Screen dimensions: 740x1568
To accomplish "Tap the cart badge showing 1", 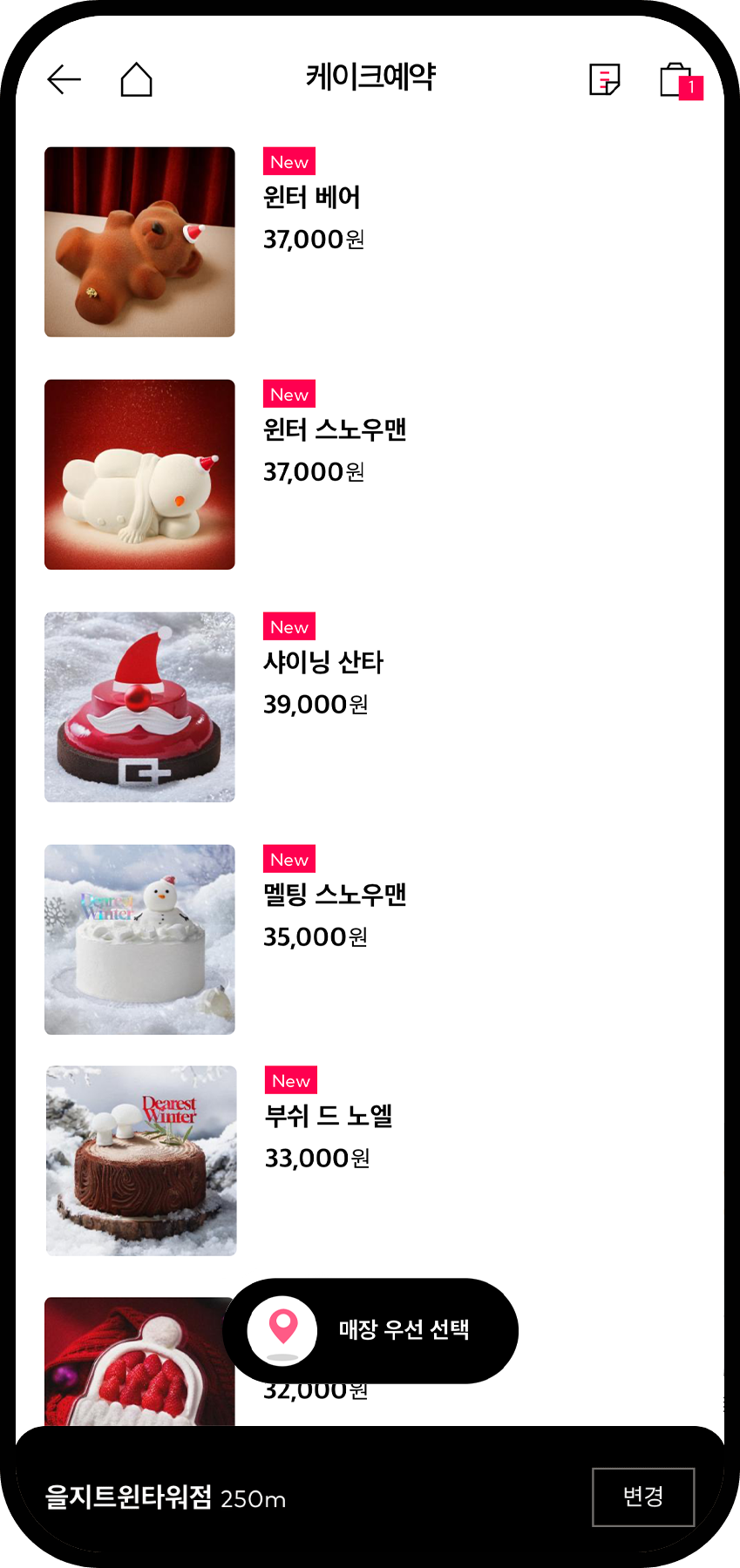I will (x=690, y=87).
